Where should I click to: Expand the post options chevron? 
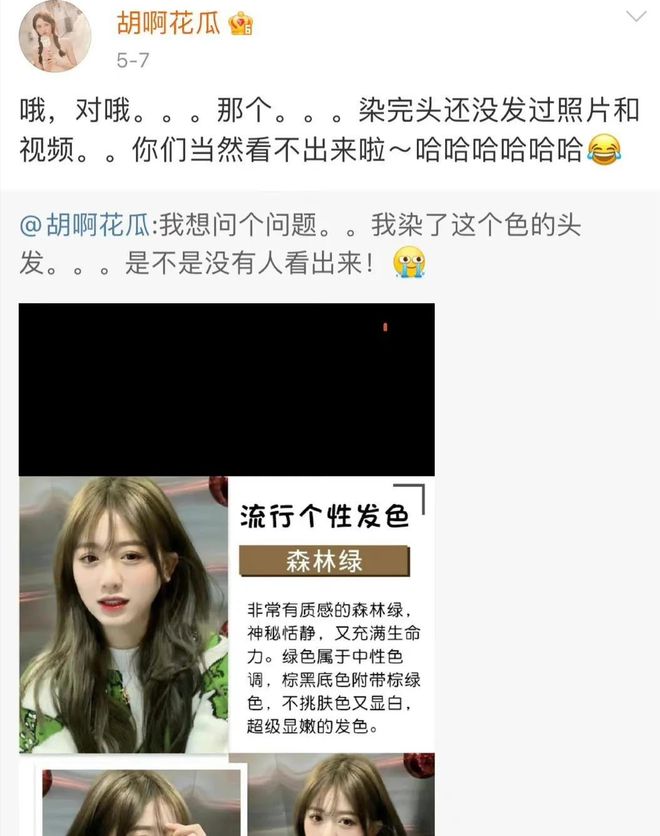tap(636, 18)
